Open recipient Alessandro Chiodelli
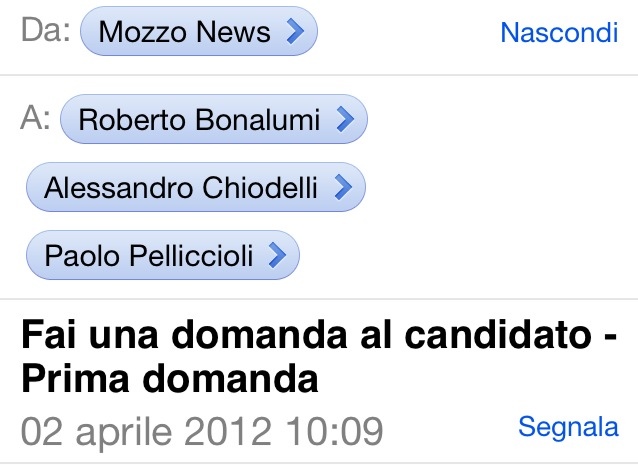 tap(196, 187)
